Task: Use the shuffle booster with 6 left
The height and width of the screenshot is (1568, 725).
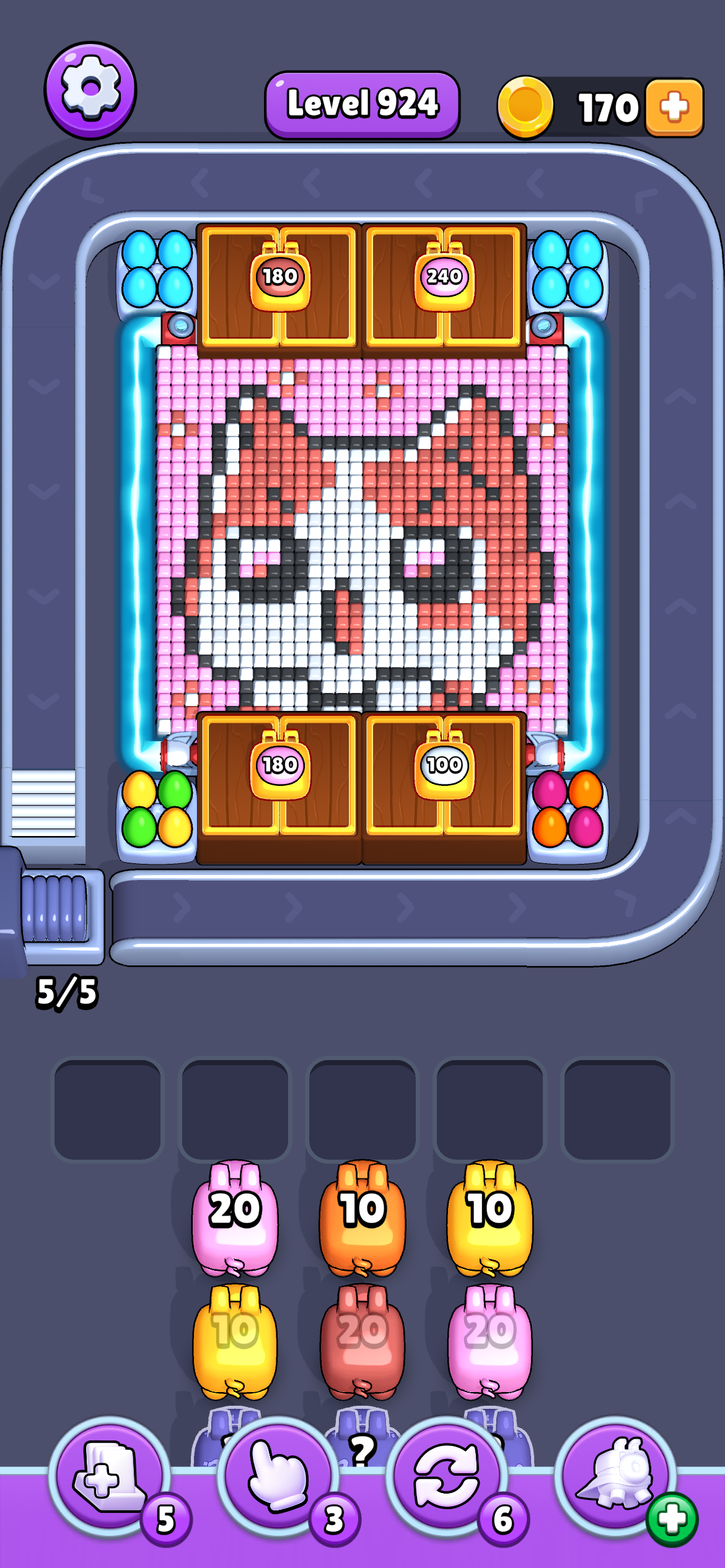Action: pyautogui.click(x=447, y=1477)
